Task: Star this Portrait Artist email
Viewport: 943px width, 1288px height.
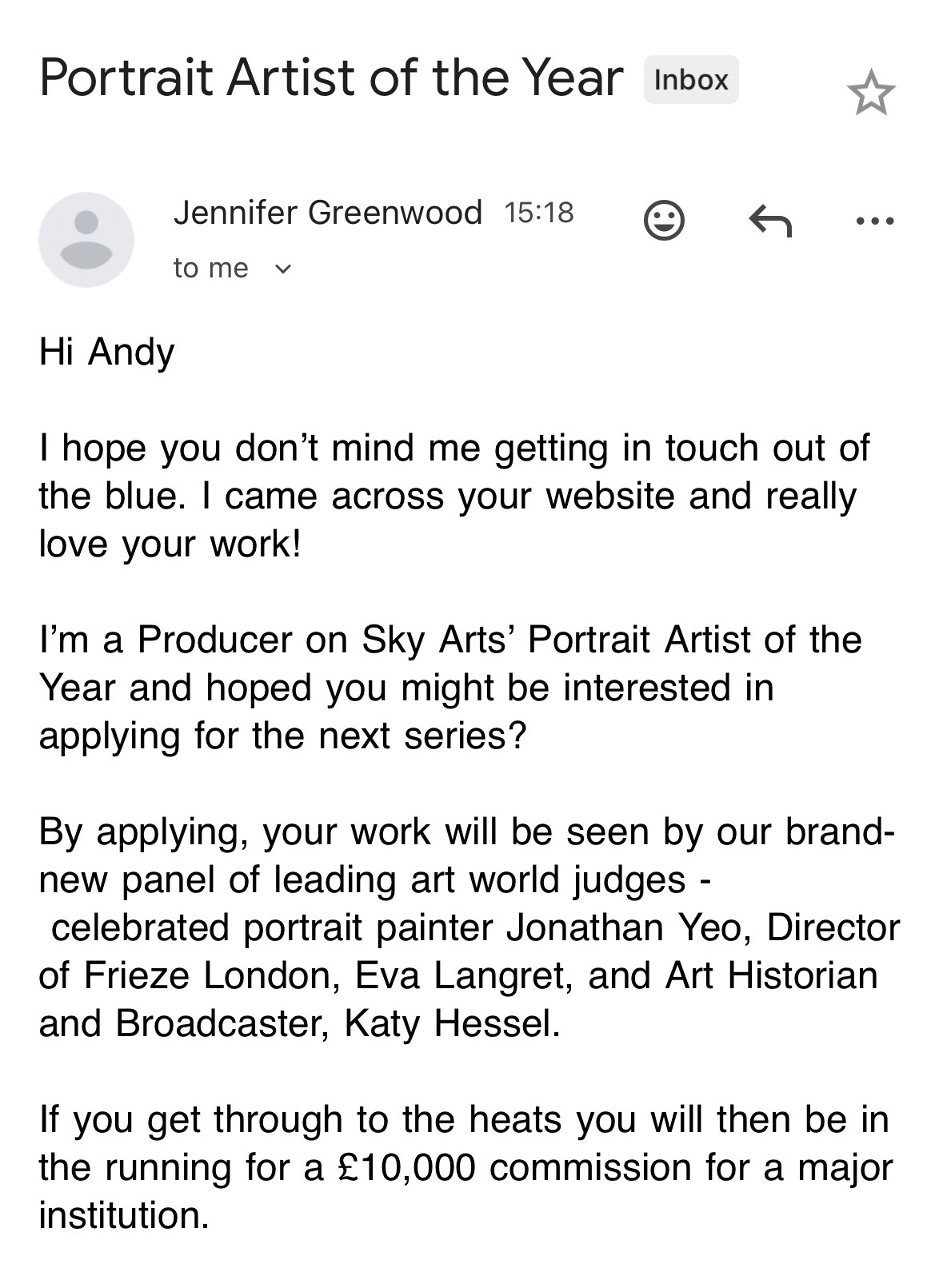Action: [870, 93]
